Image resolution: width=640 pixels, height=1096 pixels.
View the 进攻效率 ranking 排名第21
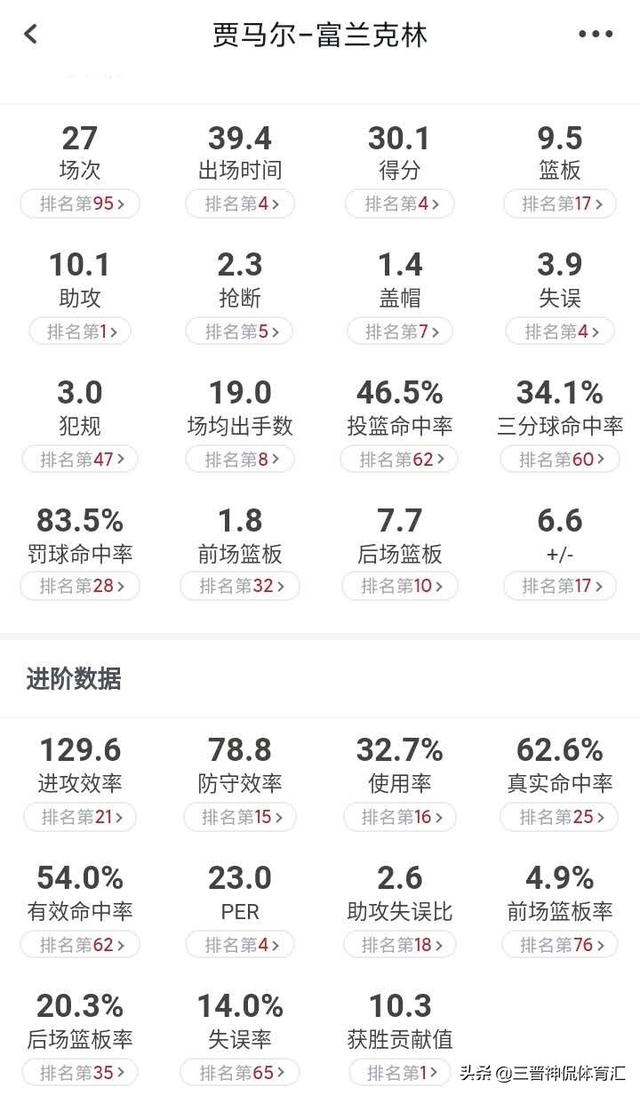coord(80,816)
